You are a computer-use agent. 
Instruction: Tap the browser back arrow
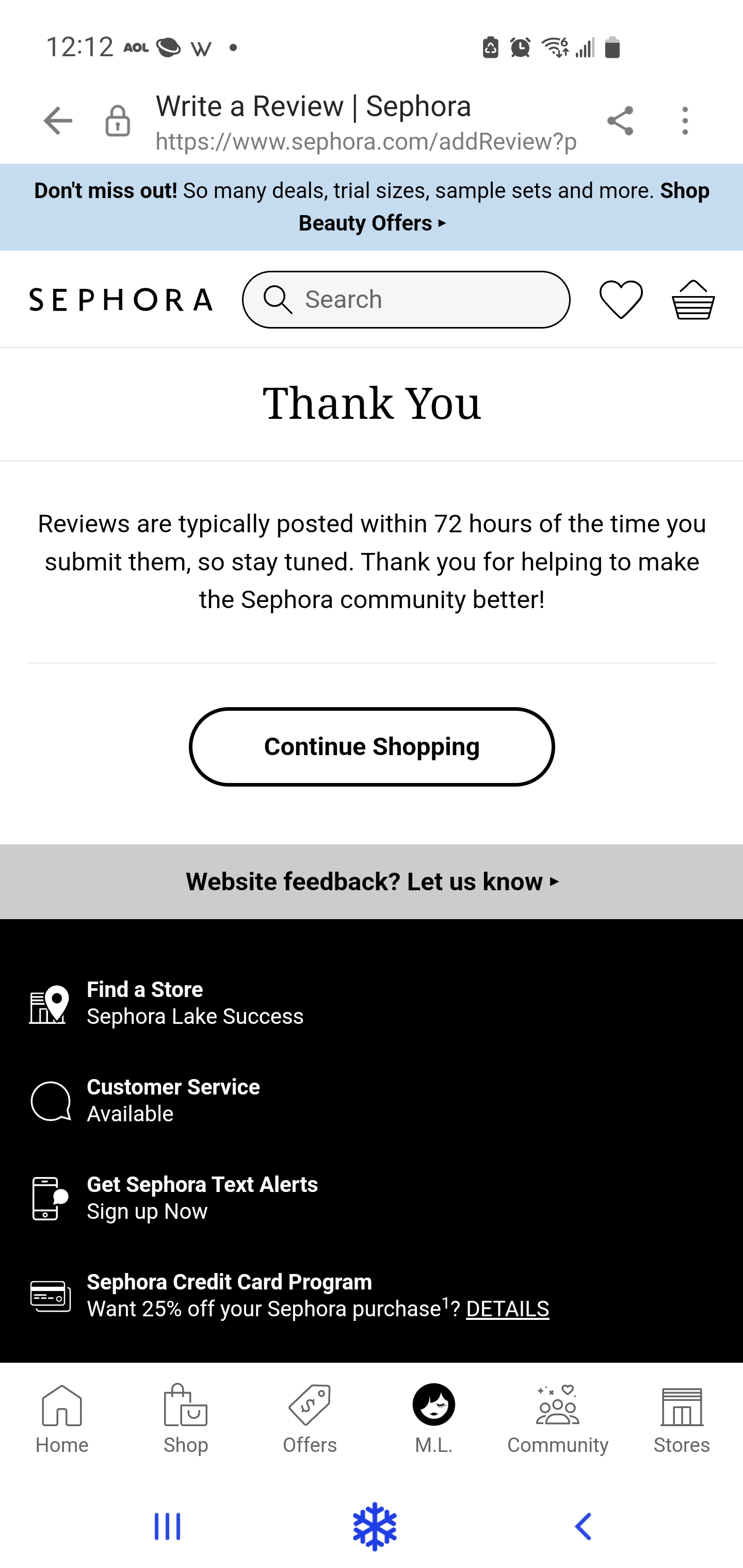click(58, 121)
